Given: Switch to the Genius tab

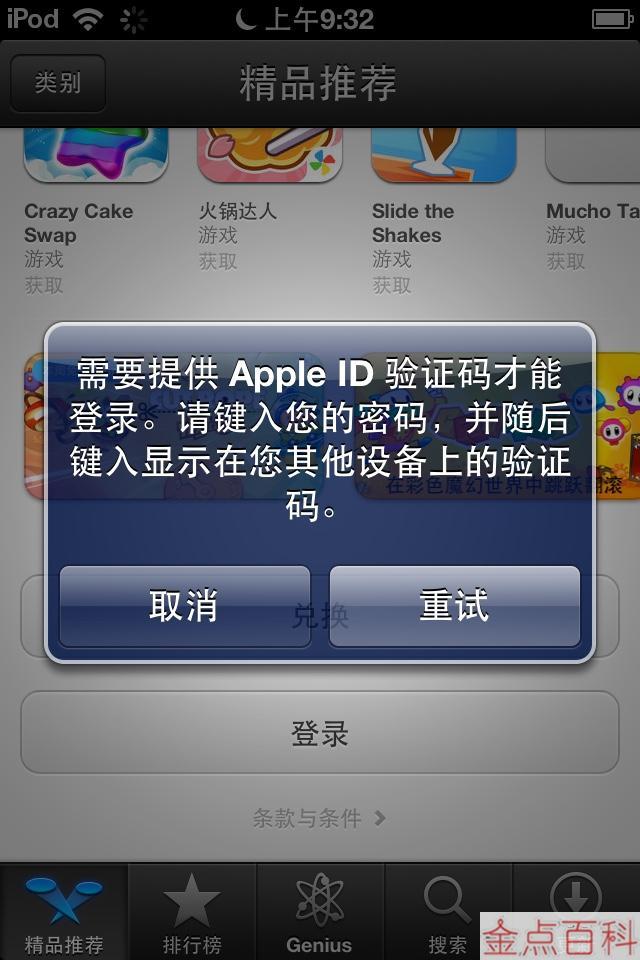Looking at the screenshot, I should click(320, 912).
